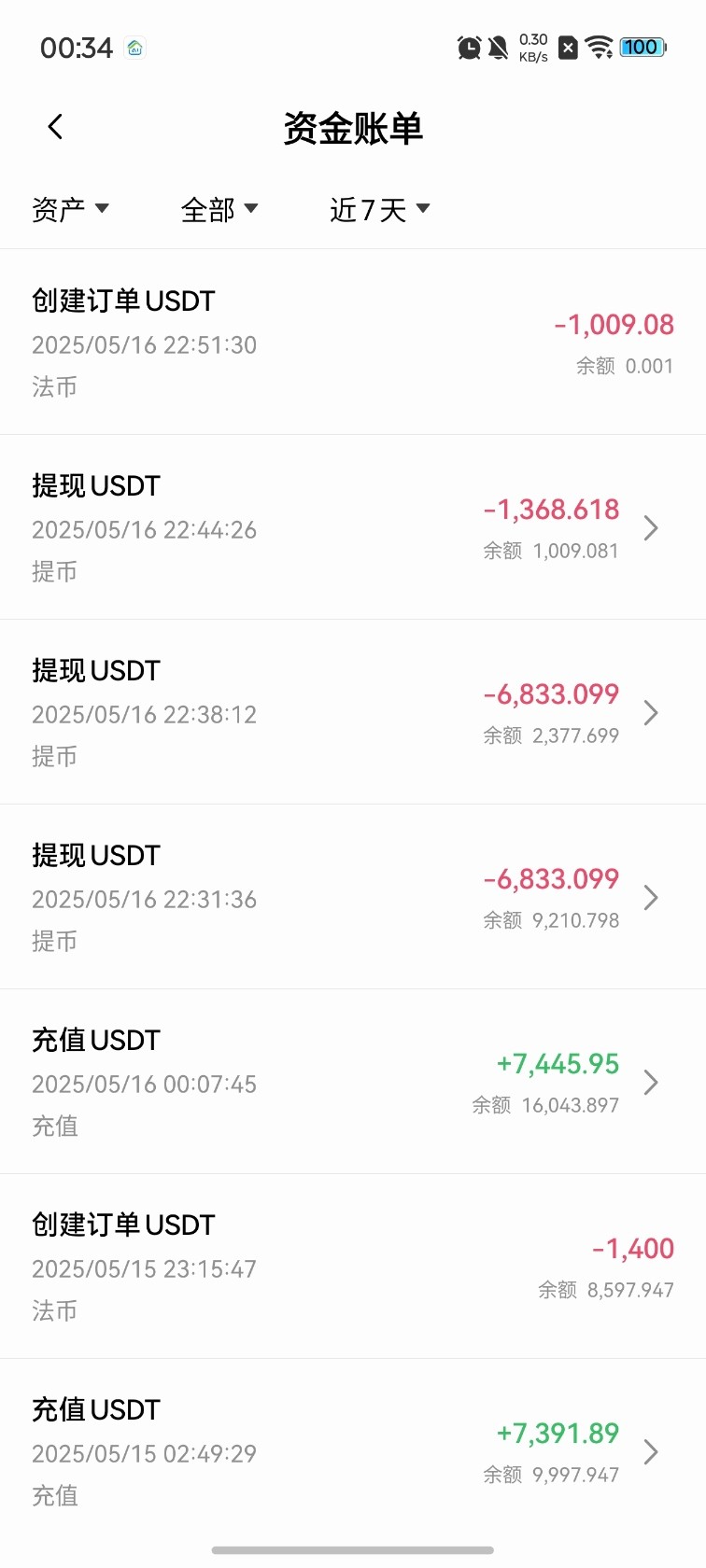
Task: View the 充值 USDT +7,391.89 details
Action: (x=353, y=1451)
